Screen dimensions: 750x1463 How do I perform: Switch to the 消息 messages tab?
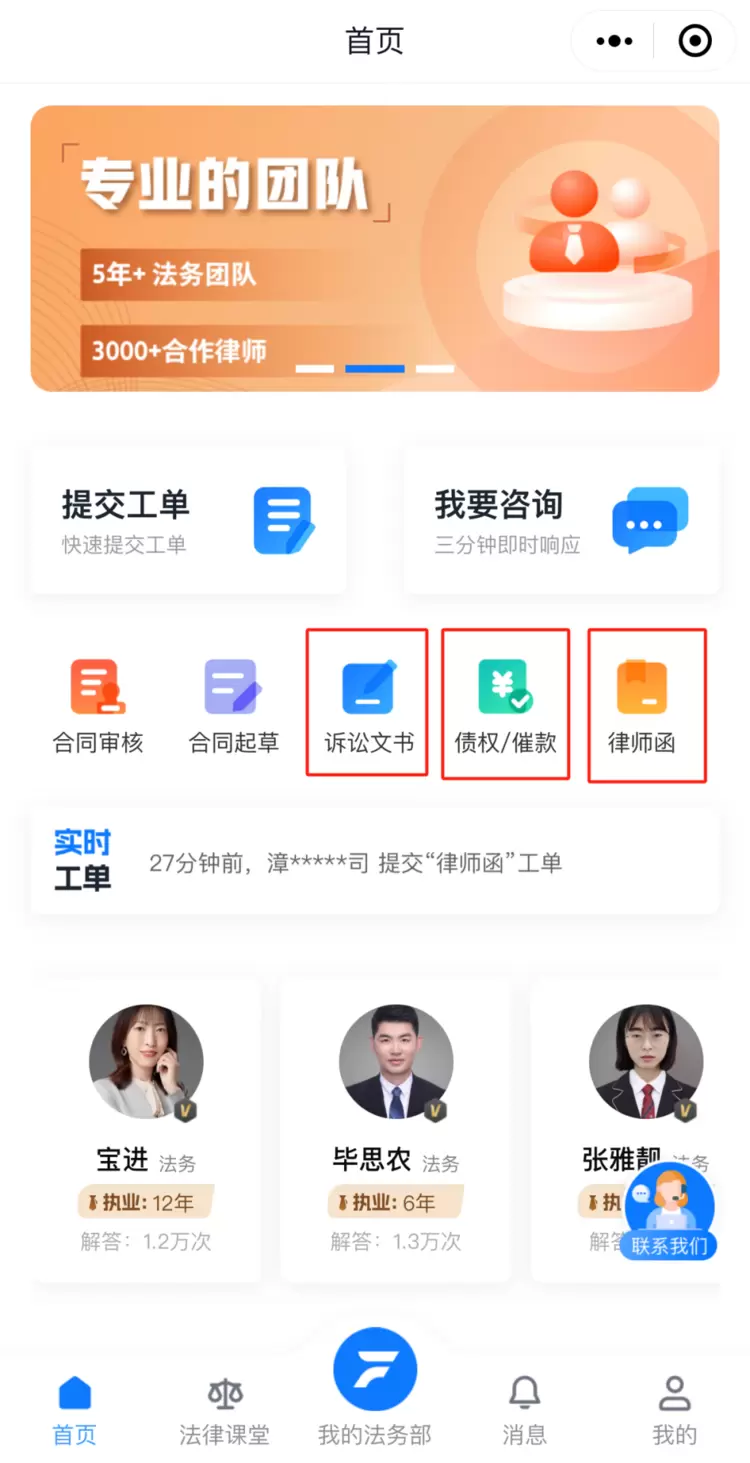click(x=524, y=1411)
